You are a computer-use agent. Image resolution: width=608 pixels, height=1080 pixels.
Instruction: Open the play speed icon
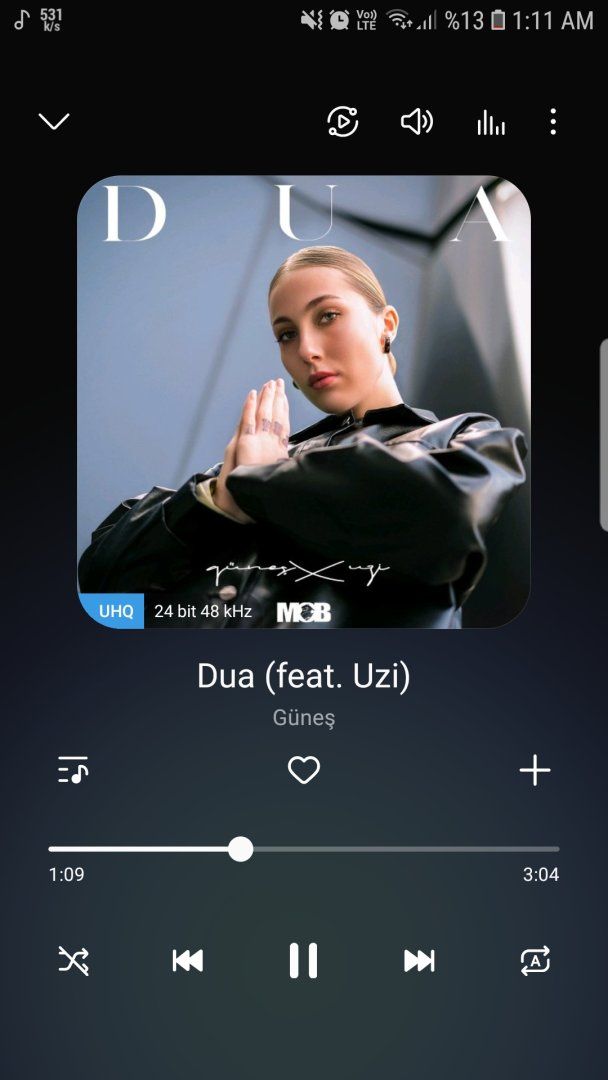343,122
